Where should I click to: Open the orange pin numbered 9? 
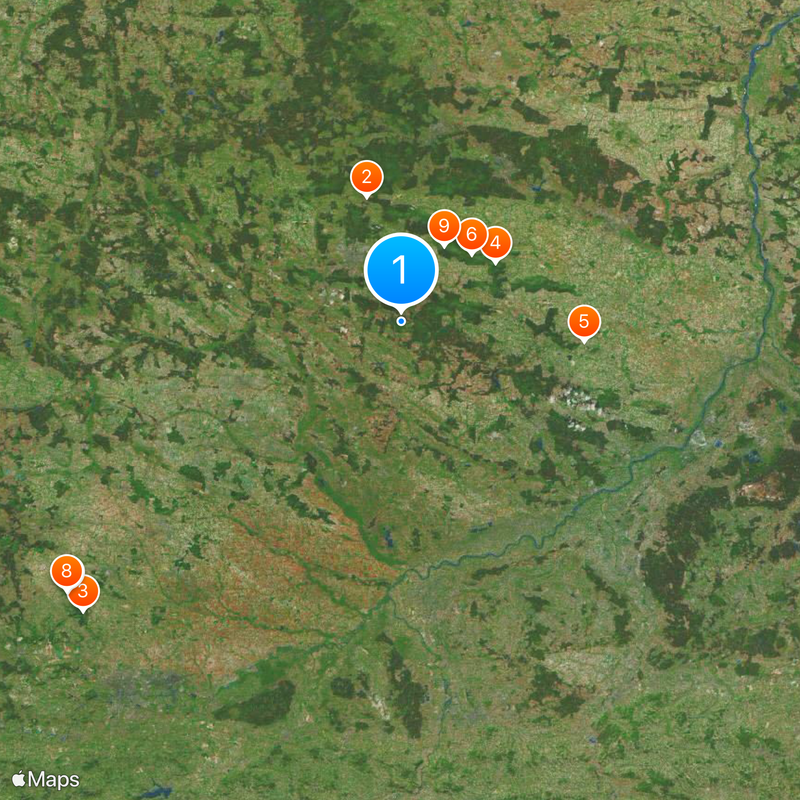coord(443,226)
